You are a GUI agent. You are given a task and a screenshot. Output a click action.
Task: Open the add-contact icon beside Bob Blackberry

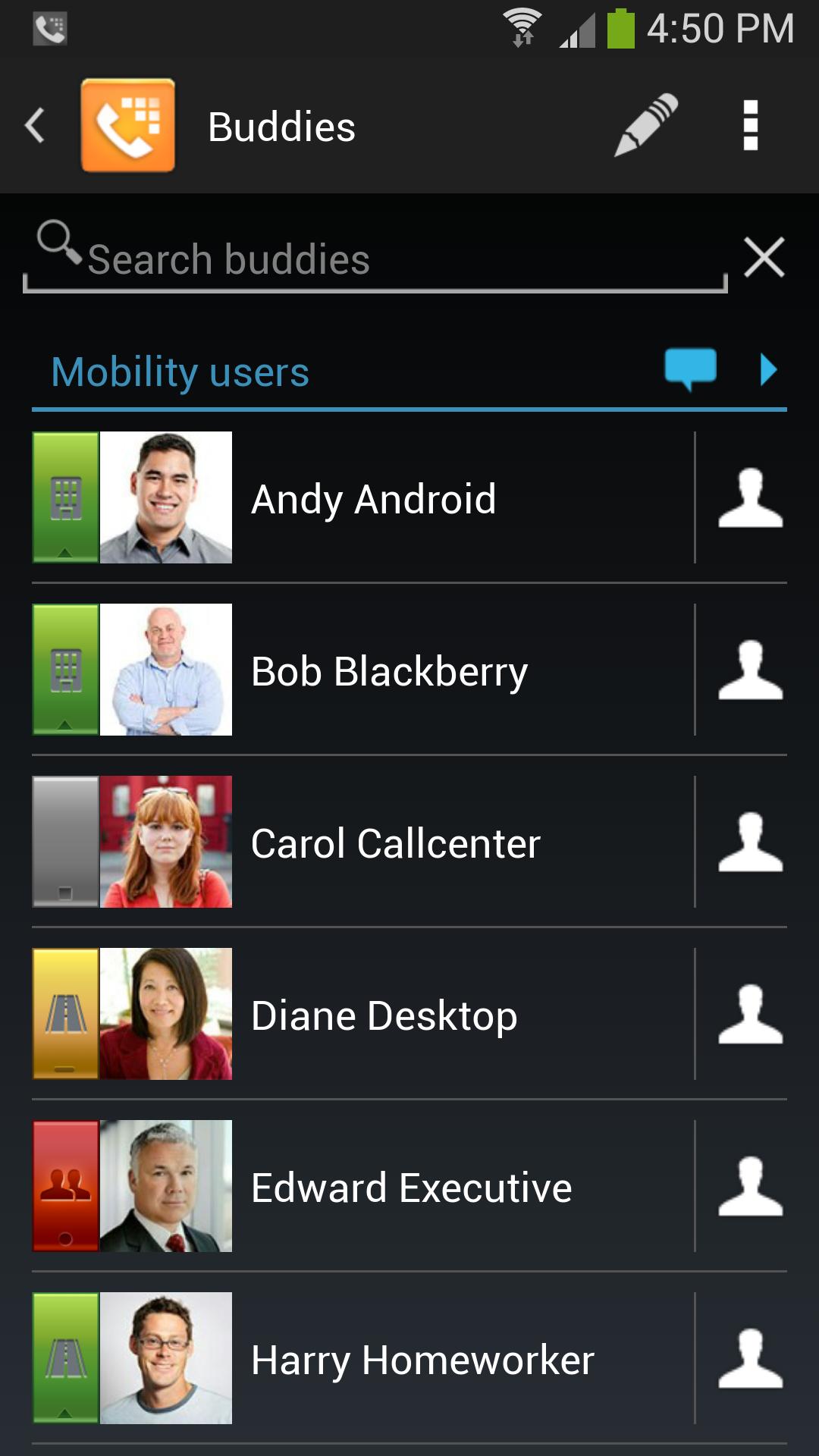[x=750, y=670]
